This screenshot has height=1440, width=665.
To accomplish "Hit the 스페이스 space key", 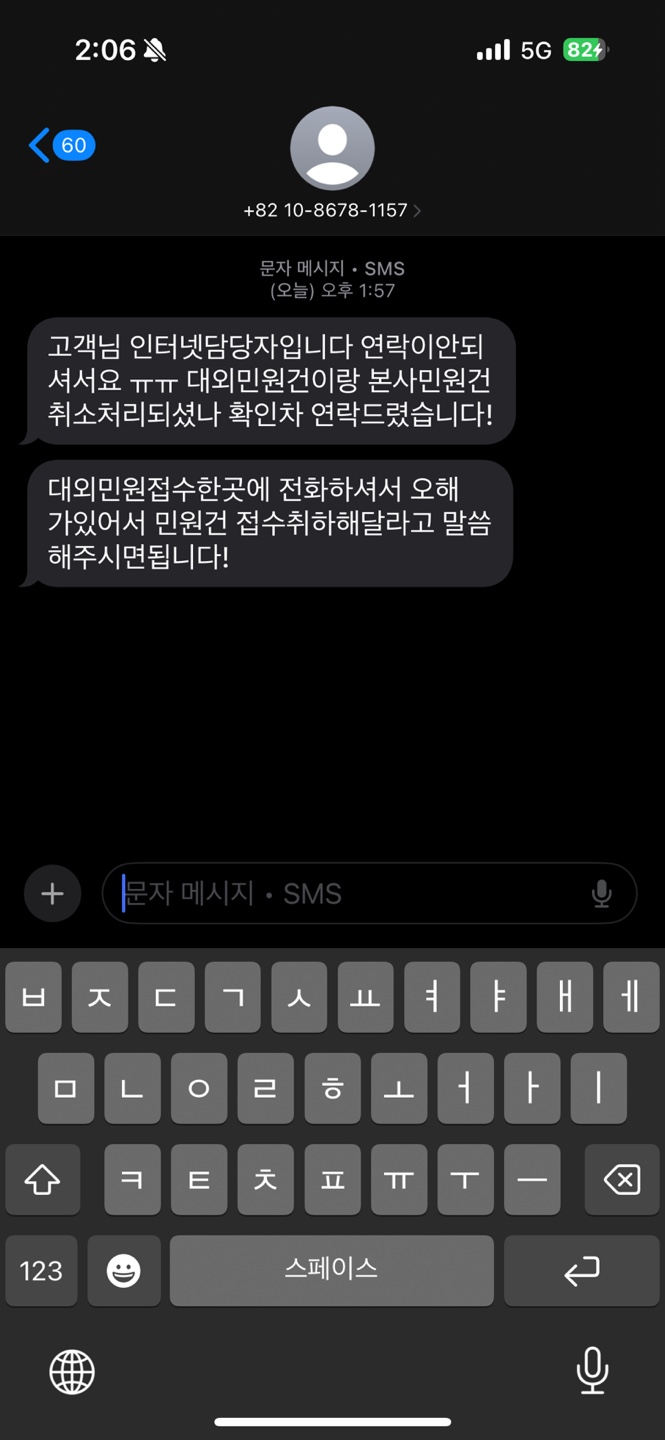I will [x=331, y=1270].
